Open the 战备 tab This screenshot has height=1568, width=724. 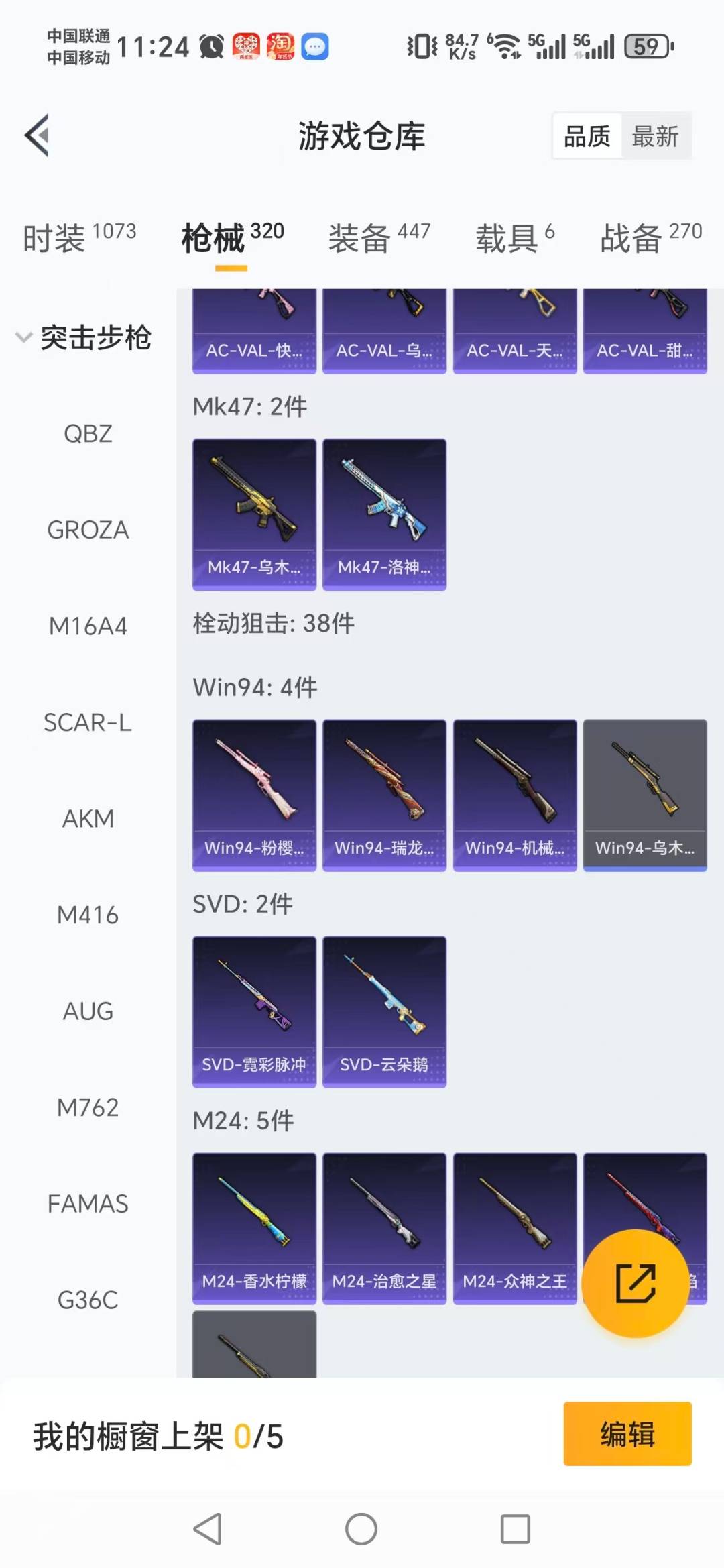[650, 238]
